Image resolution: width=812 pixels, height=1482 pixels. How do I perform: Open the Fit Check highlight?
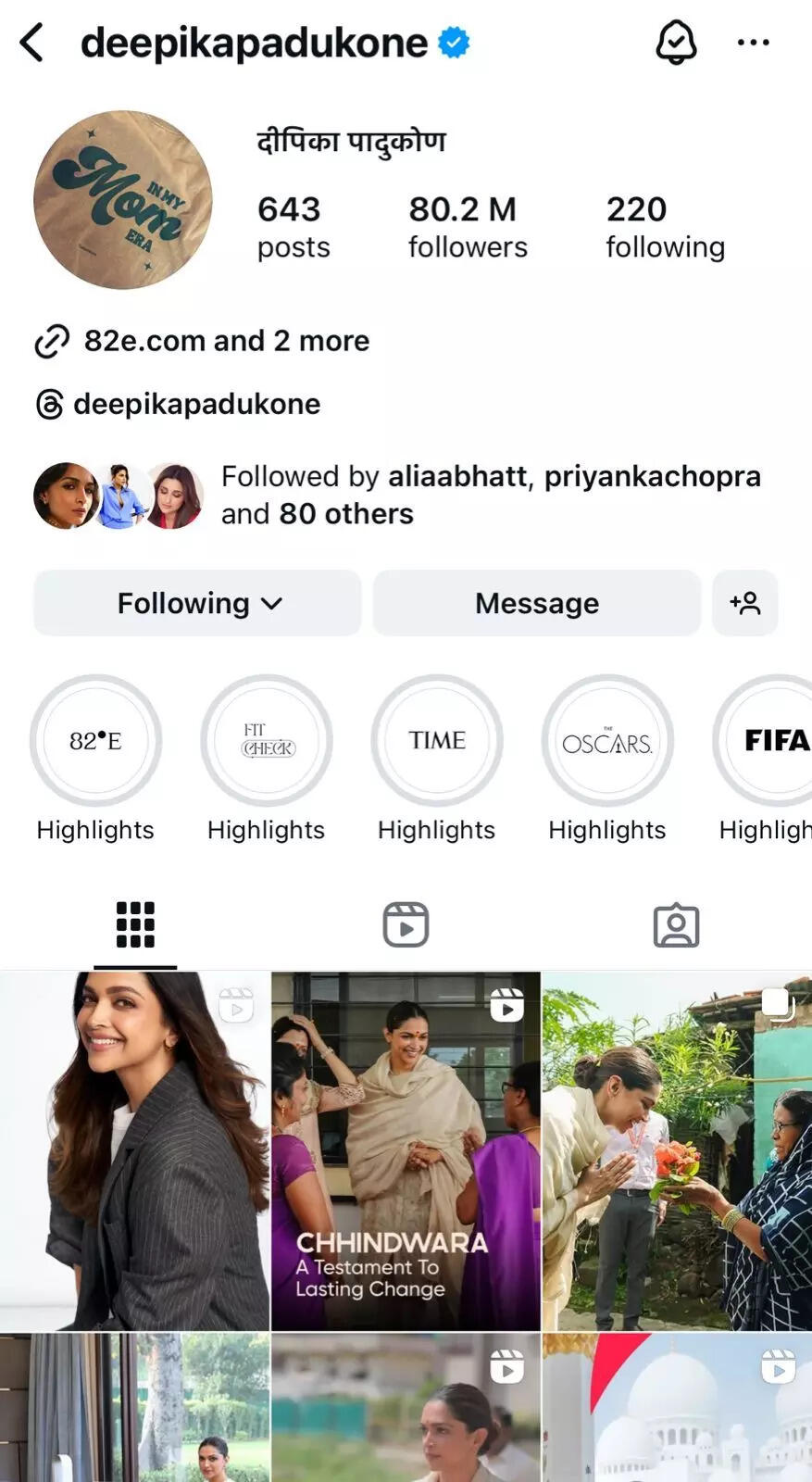click(267, 741)
